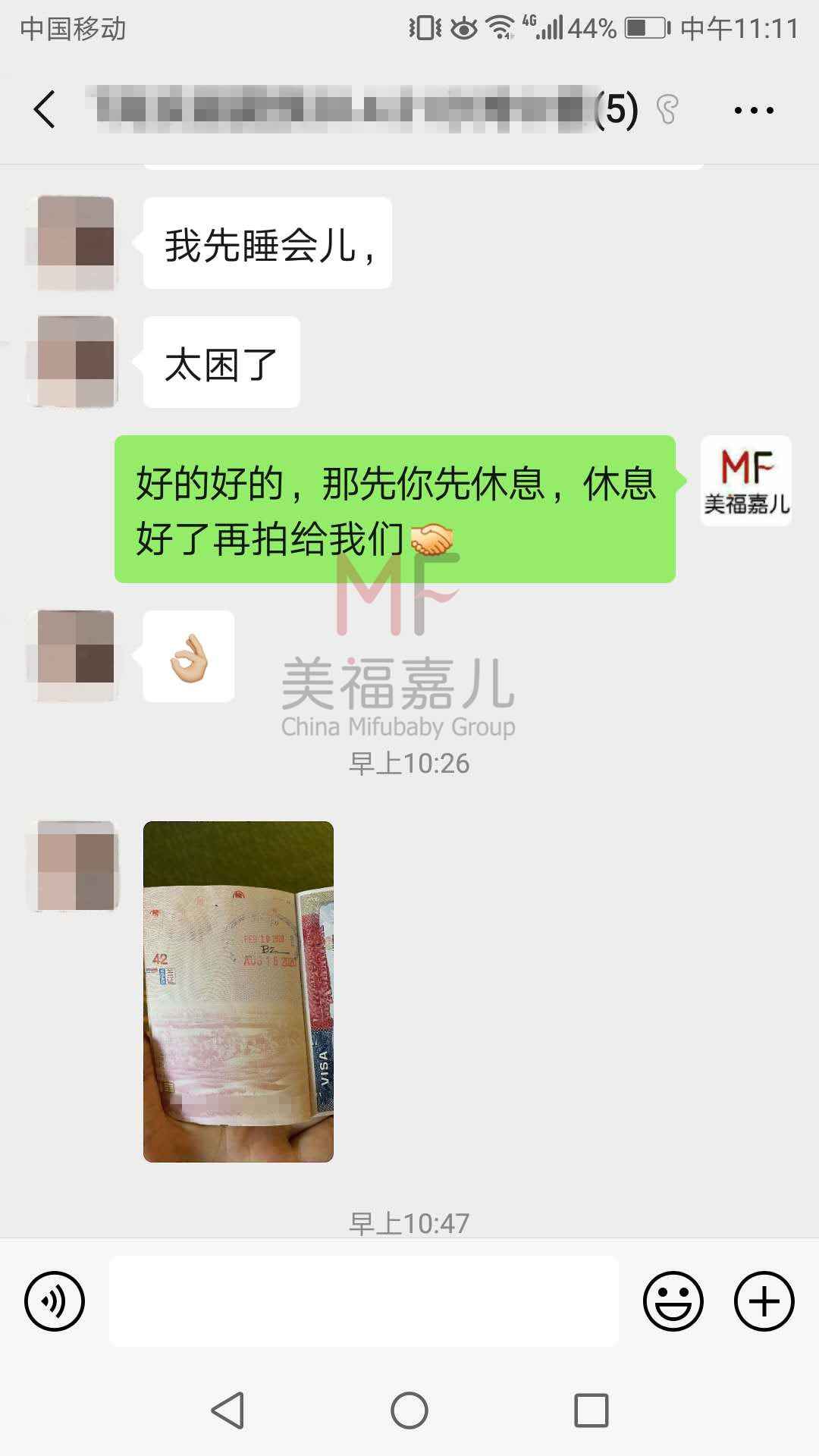Open the plus attachments menu

pos(764,1301)
